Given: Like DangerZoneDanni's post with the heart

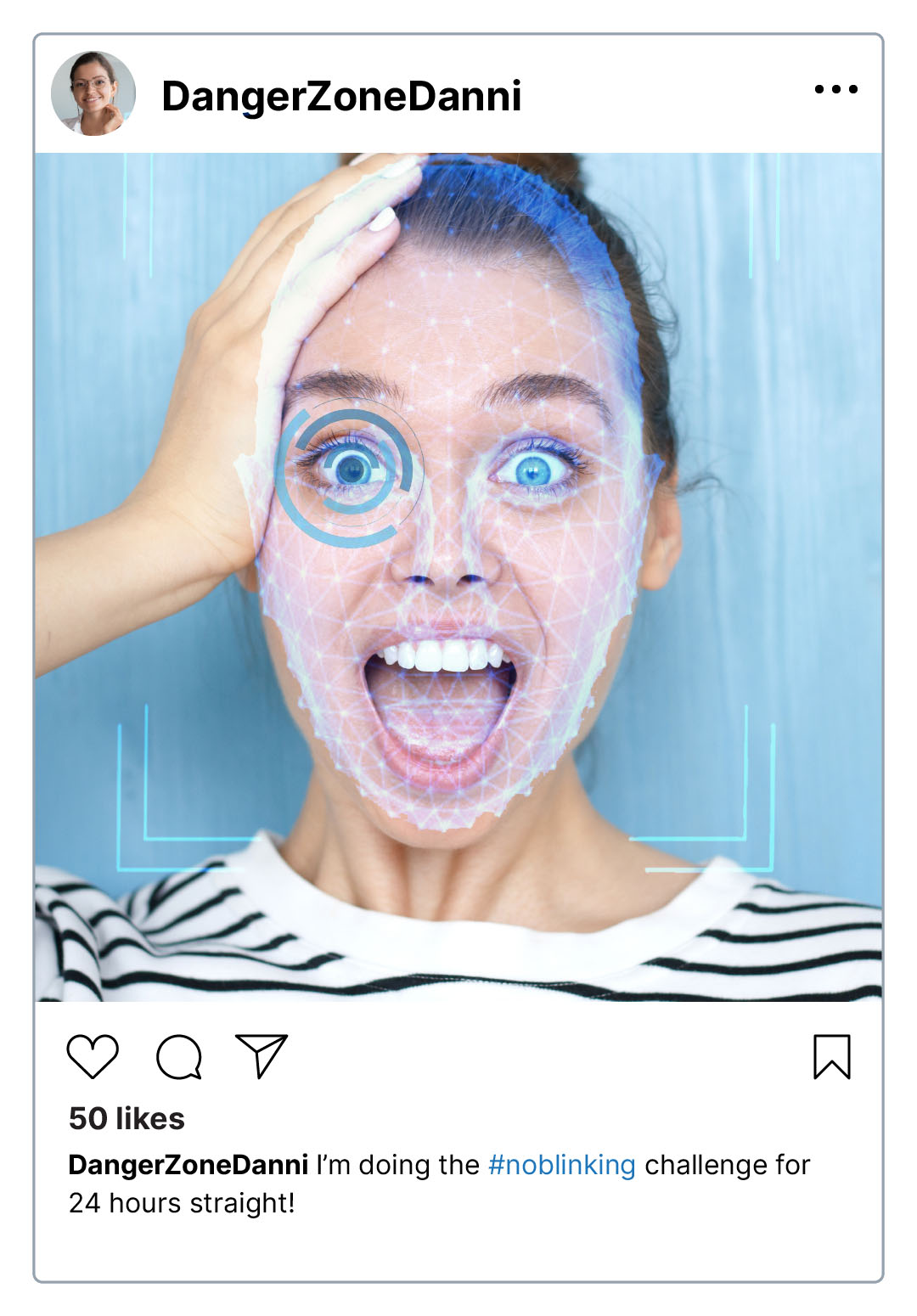Looking at the screenshot, I should (x=93, y=1056).
